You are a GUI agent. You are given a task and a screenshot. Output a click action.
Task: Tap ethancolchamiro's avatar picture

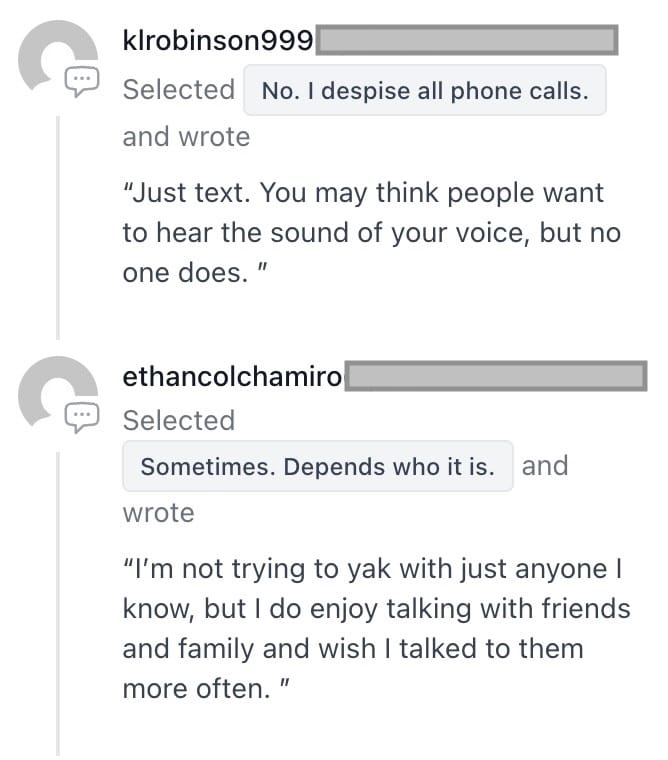point(57,396)
